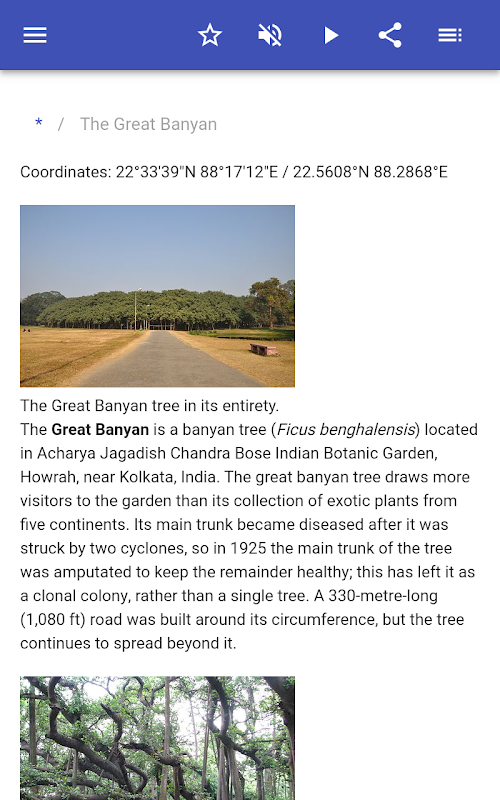Go to root via asterisk breadcrumb
Viewport: 500px width, 800px height.
(38, 123)
